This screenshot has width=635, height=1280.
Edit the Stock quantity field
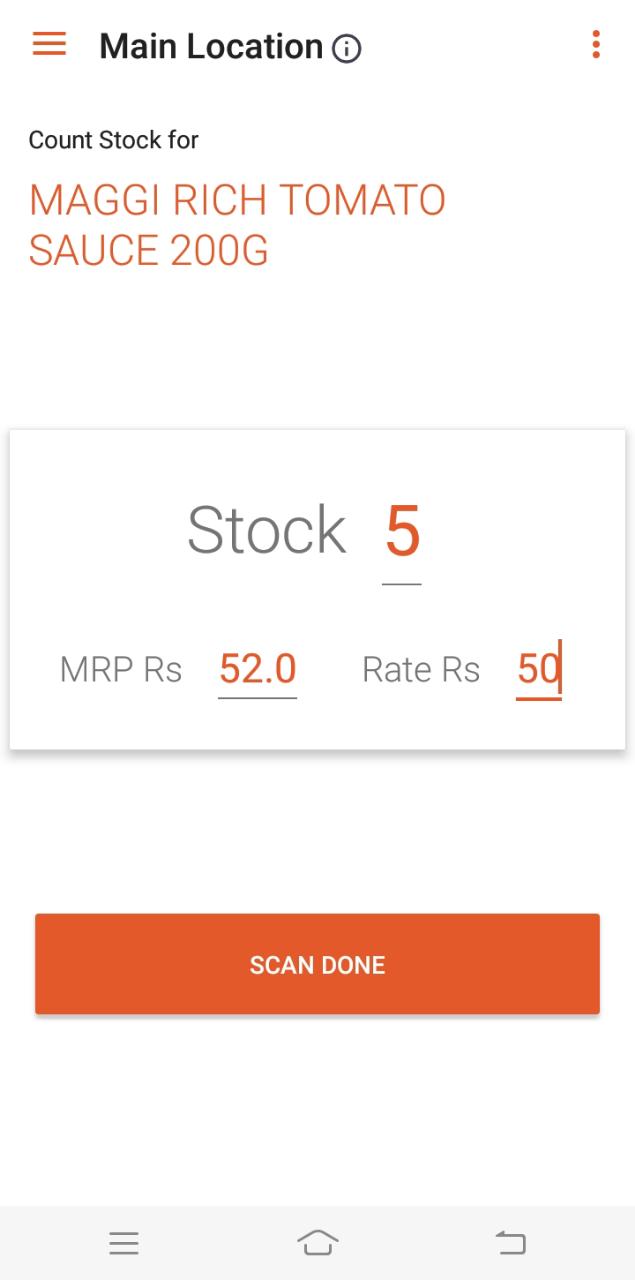click(402, 533)
